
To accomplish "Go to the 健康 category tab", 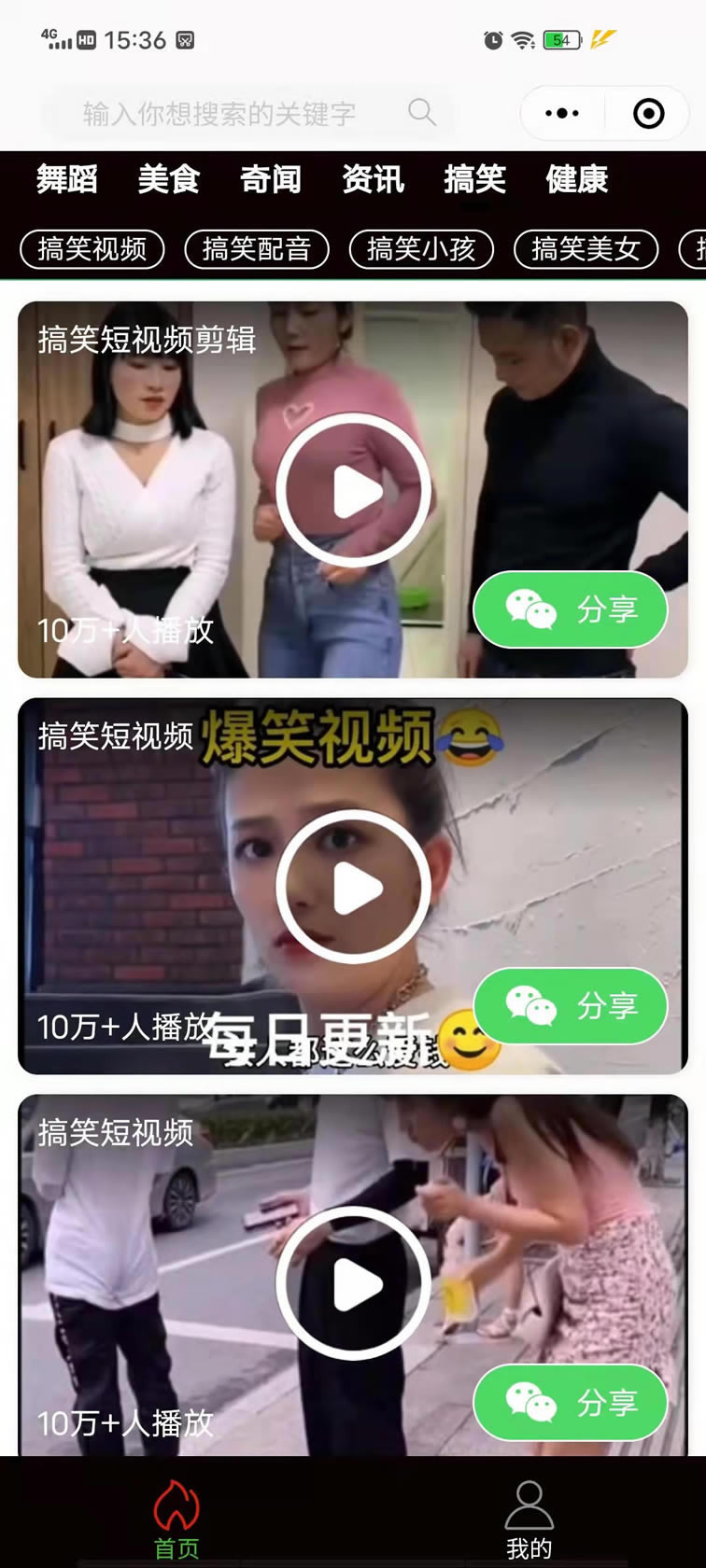I will (x=577, y=178).
